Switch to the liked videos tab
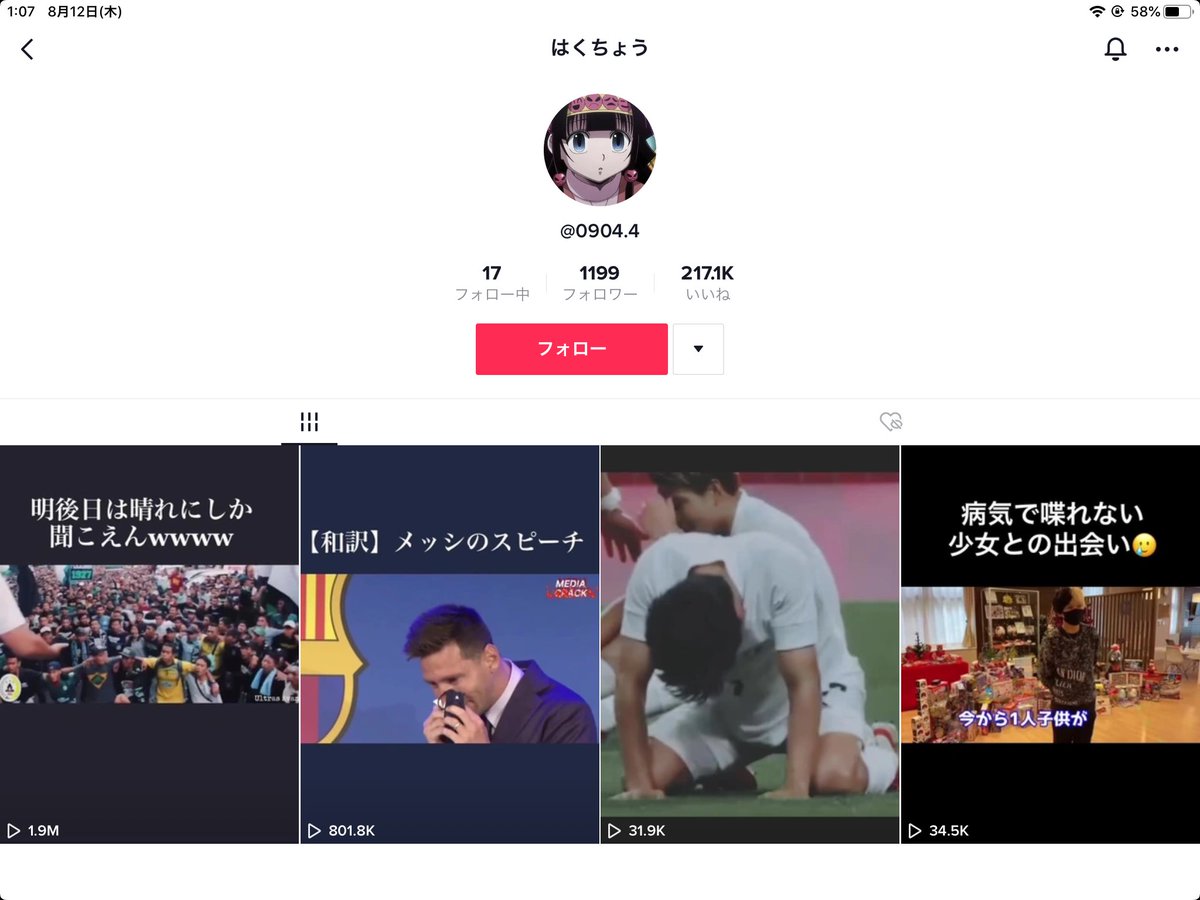Image resolution: width=1200 pixels, height=900 pixels. (x=890, y=421)
